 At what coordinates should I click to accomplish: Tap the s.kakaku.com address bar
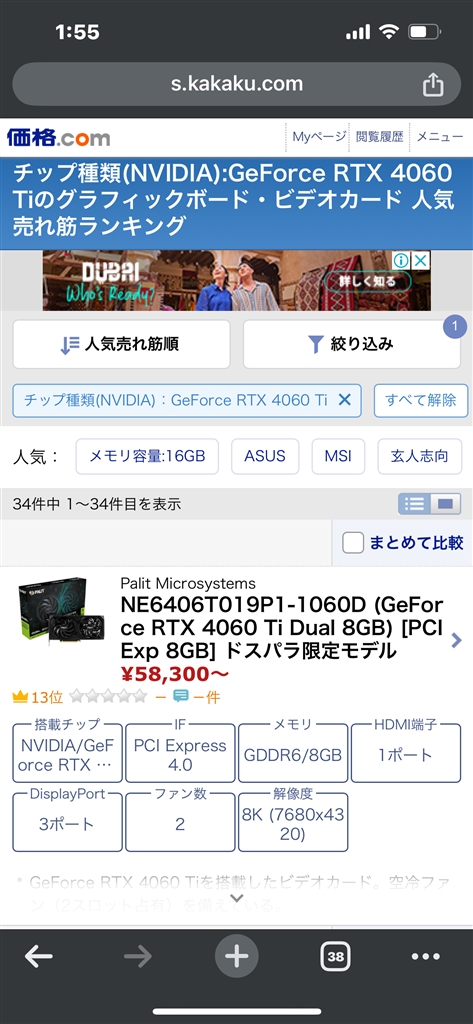point(236,84)
